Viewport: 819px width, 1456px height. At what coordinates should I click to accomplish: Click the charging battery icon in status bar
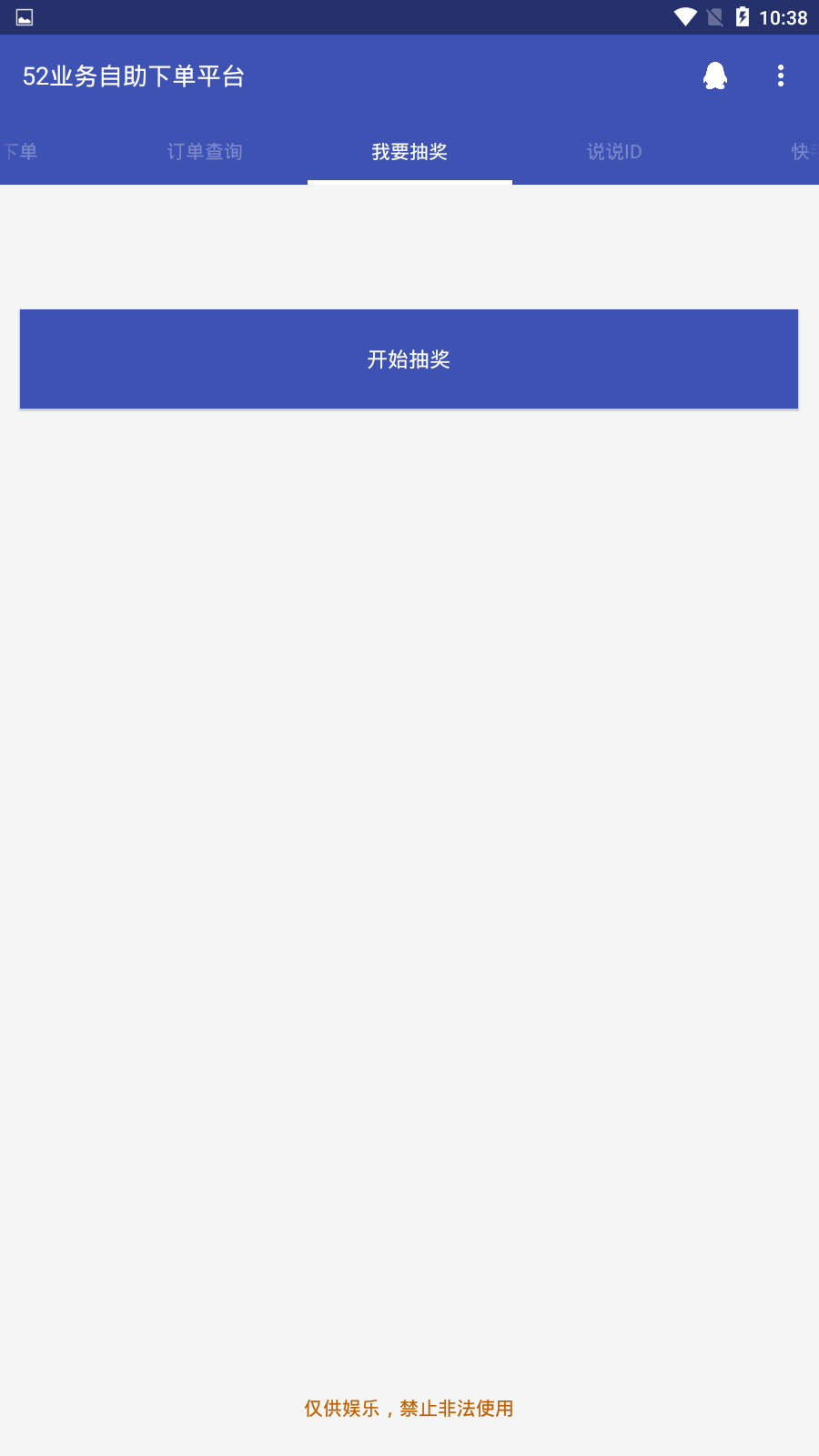coord(744,15)
